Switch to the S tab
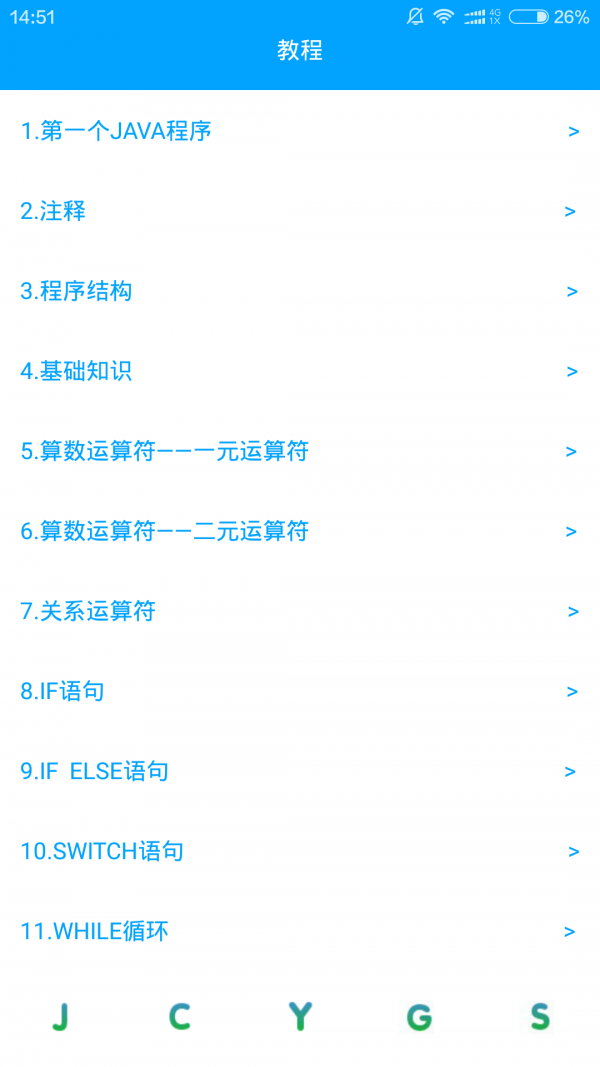The image size is (600, 1067). coord(540,1017)
